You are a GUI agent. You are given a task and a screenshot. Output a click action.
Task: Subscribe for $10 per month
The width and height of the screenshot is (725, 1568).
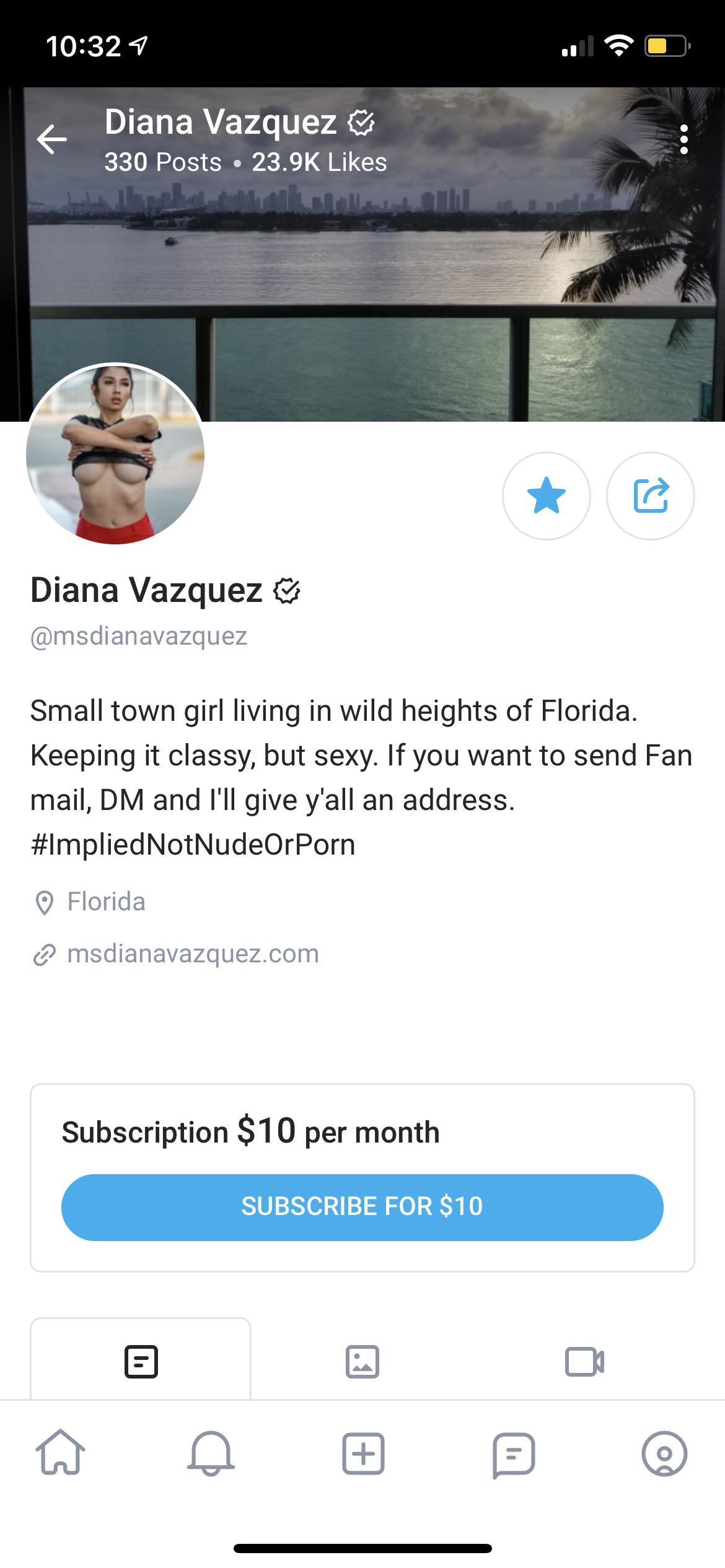[362, 1206]
